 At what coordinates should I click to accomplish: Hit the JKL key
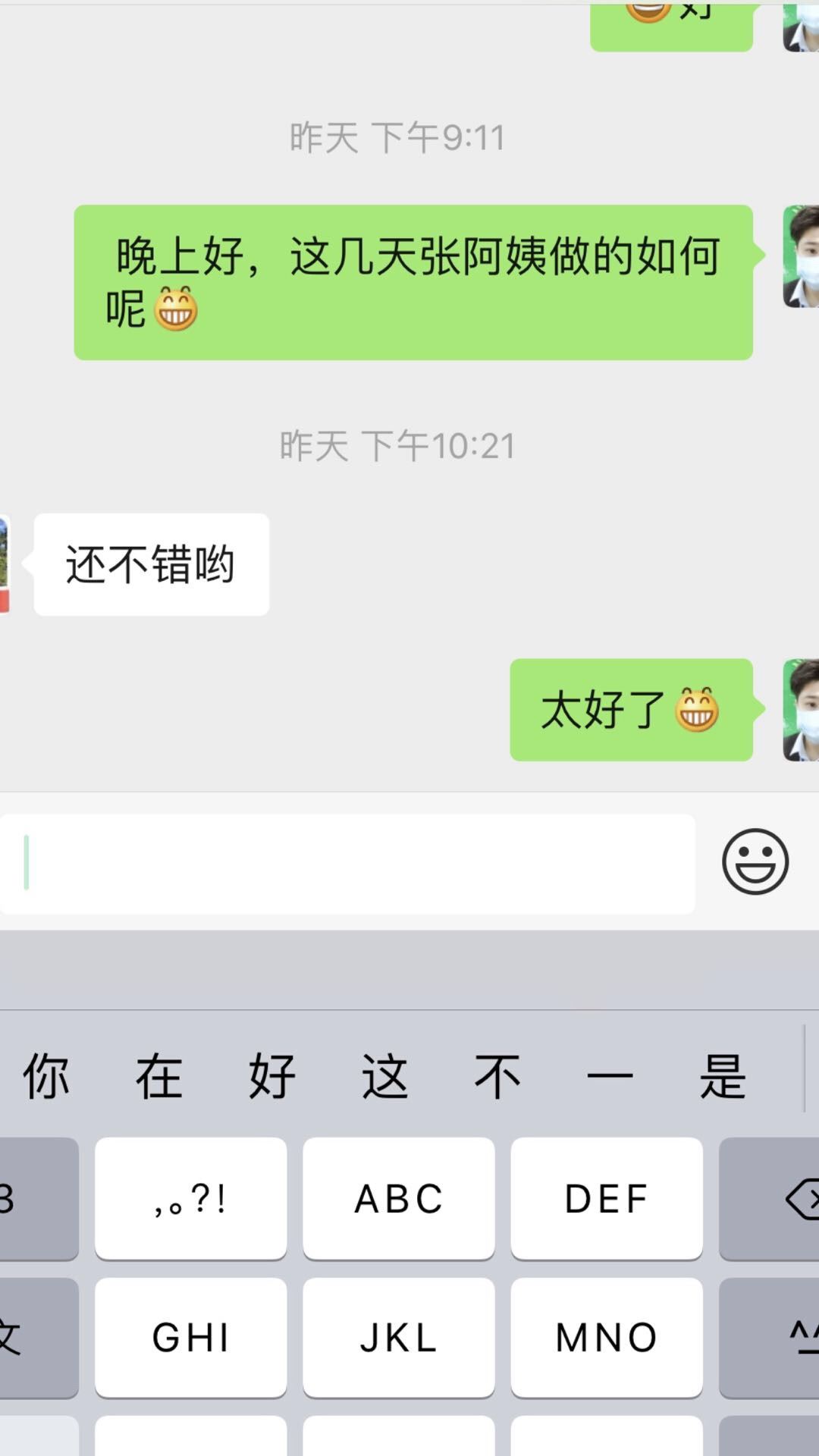(x=399, y=1337)
